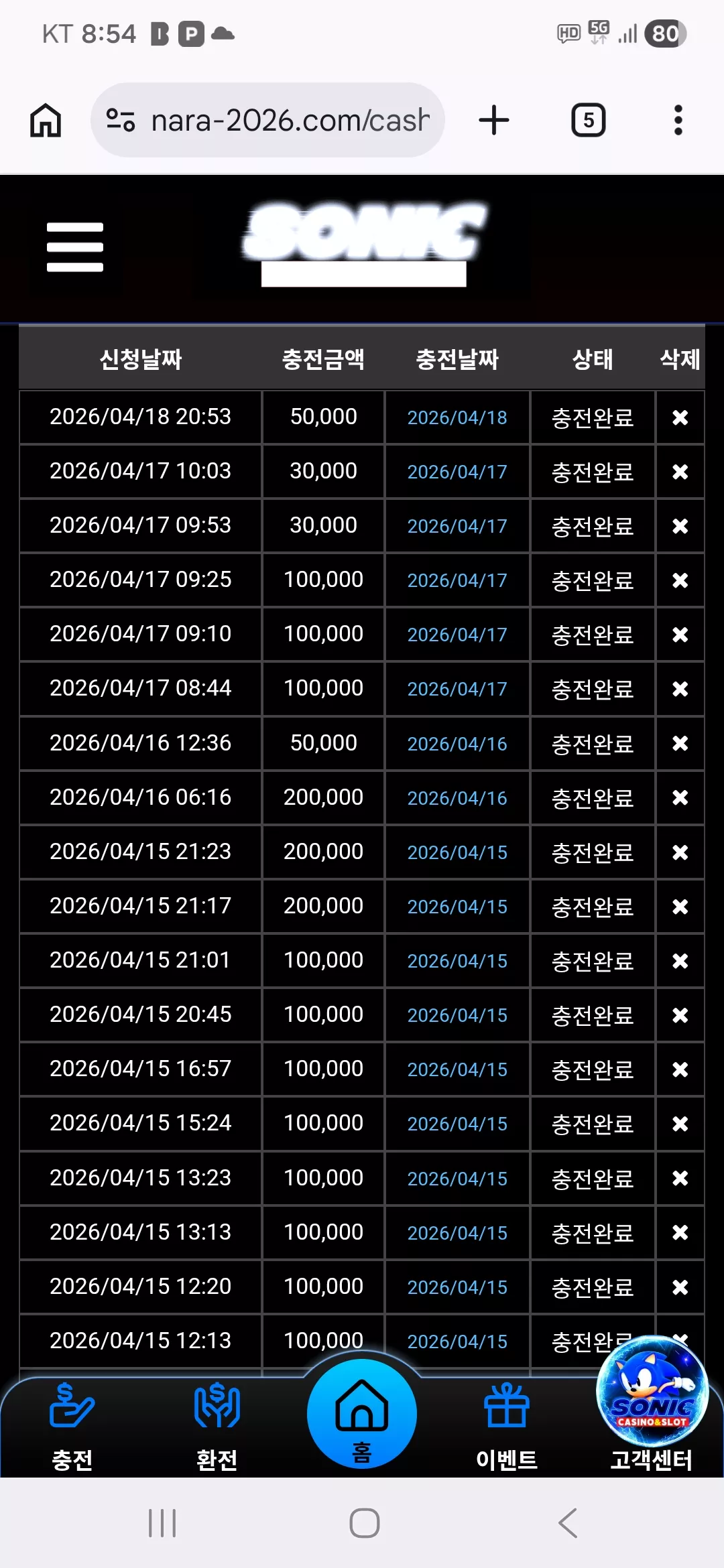Go back with the system back button
Screen dimensions: 724x1568
click(567, 1523)
